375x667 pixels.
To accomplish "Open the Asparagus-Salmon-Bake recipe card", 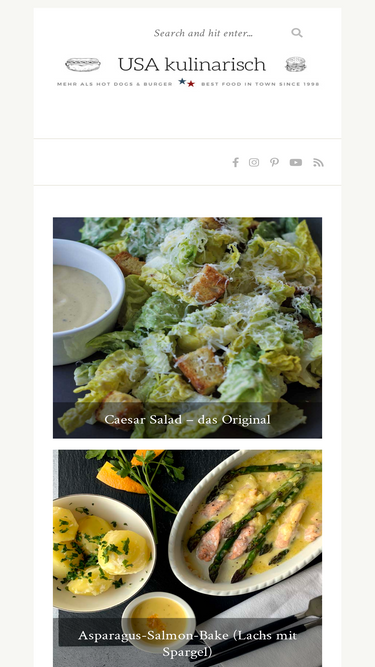I will [188, 558].
